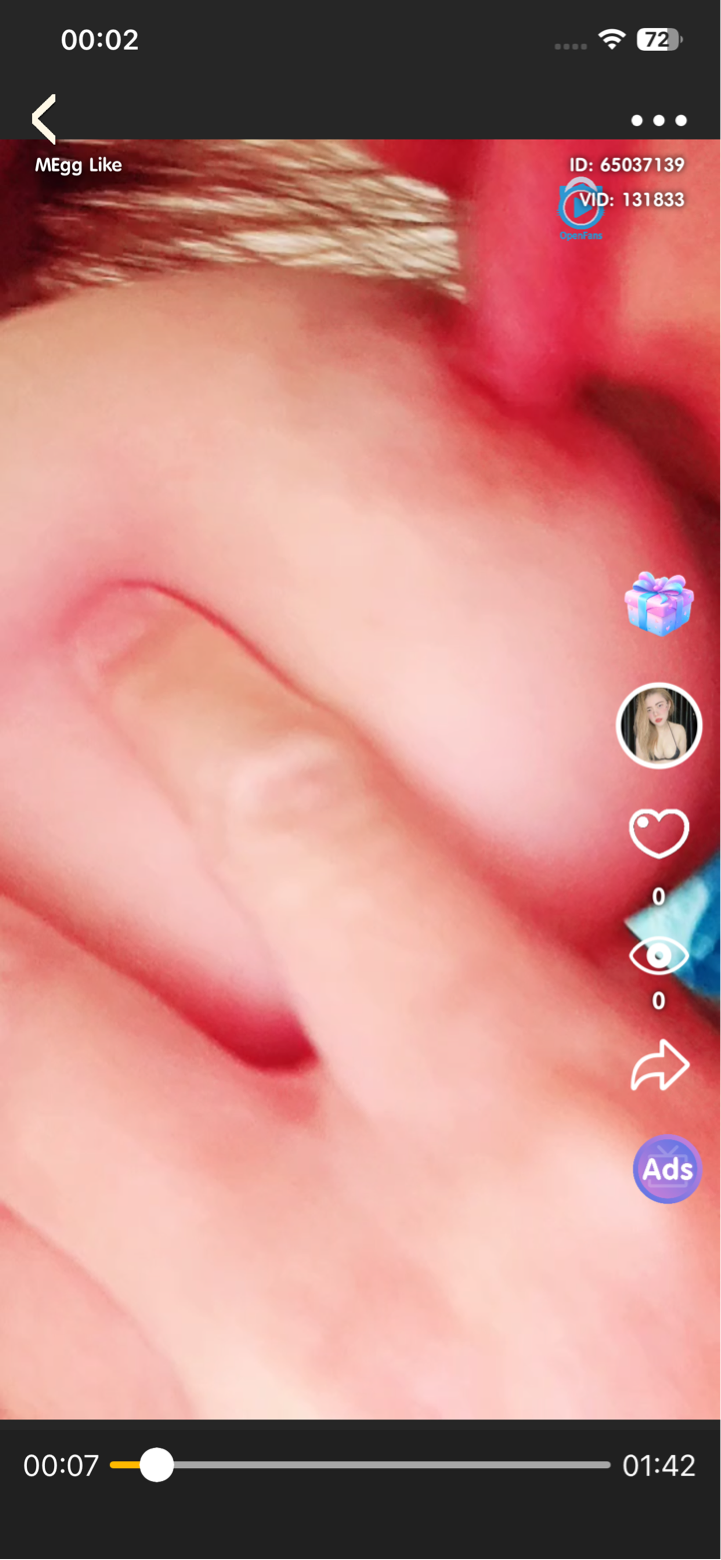Share this video via the arrow icon
721x1560 pixels.
click(x=659, y=1066)
